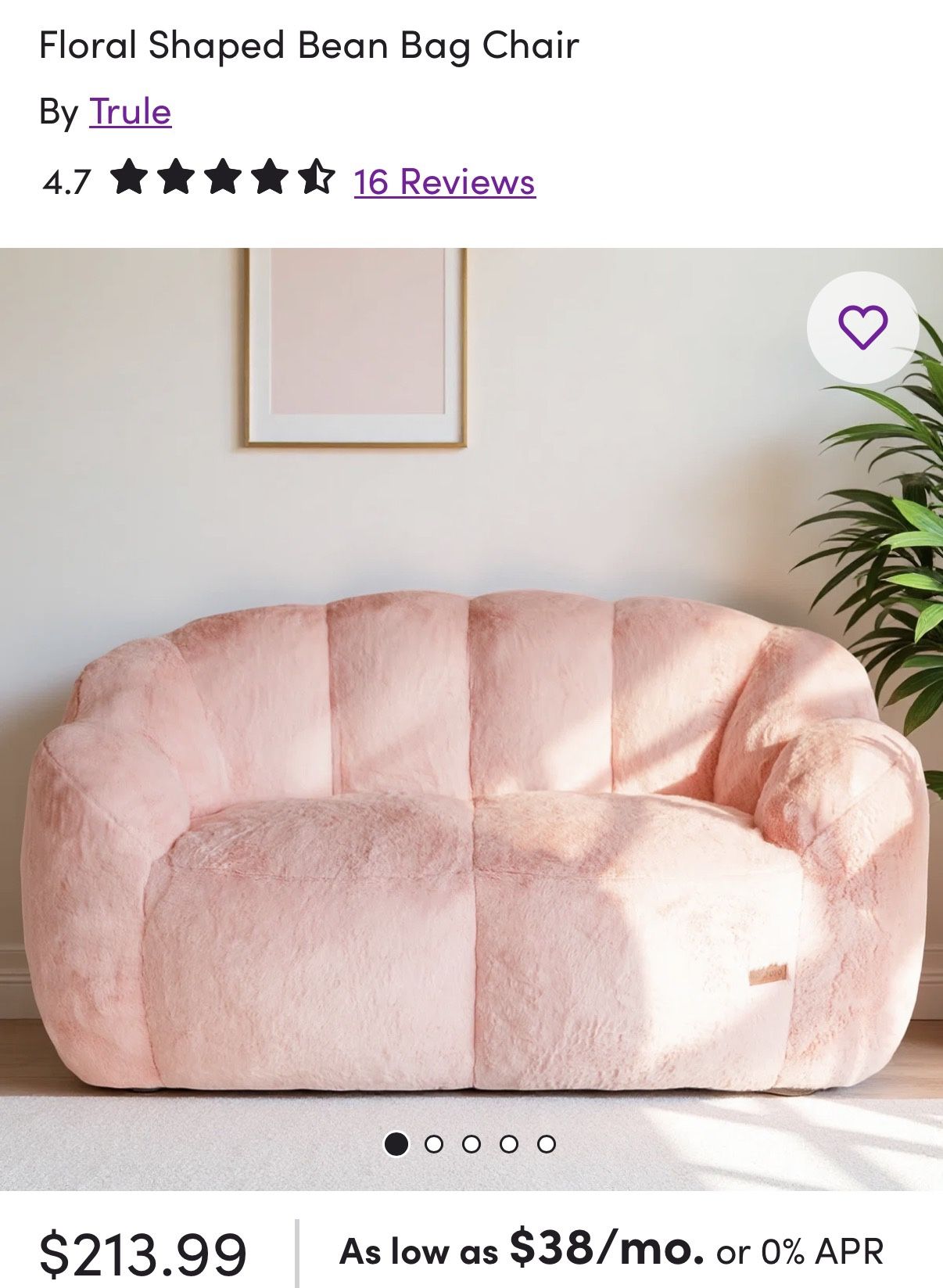943x1288 pixels.
Task: Click the product title Floral Shaped Bean Bag Chair
Action: pyautogui.click(x=309, y=47)
